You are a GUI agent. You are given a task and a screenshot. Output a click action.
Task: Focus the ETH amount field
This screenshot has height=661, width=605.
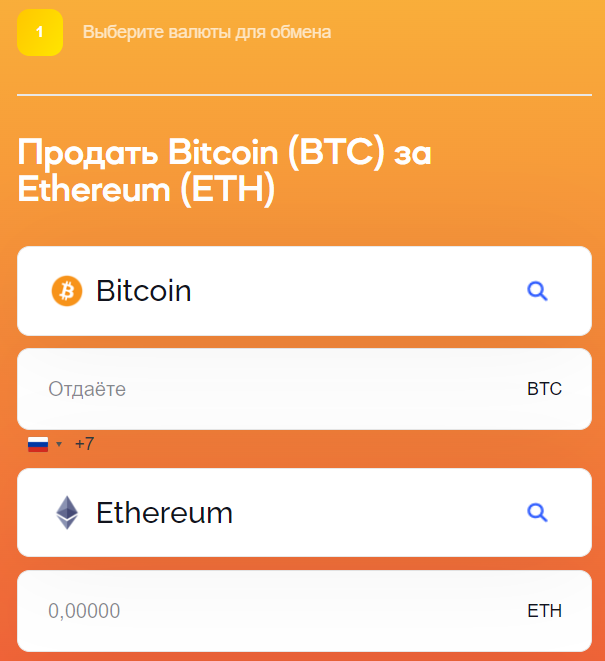click(x=270, y=611)
